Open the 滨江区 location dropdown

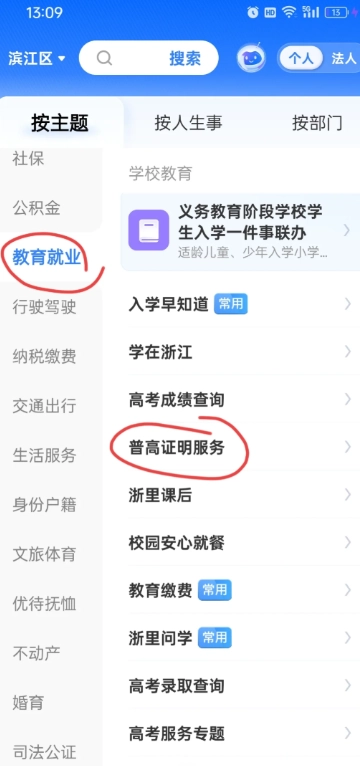click(x=37, y=59)
